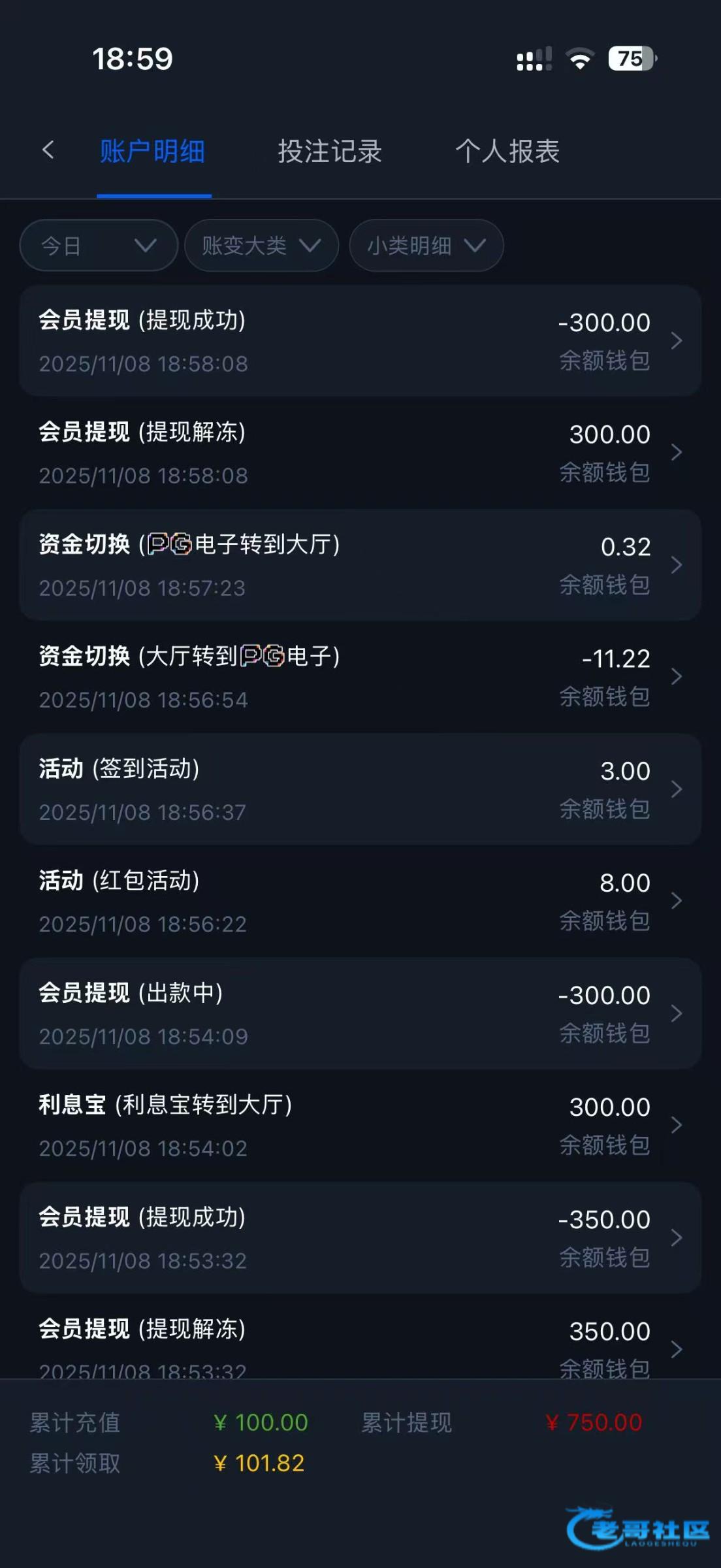Screen dimensions: 721x1568
Task: Open the 红包活动 8.00 entry
Action: (360, 901)
